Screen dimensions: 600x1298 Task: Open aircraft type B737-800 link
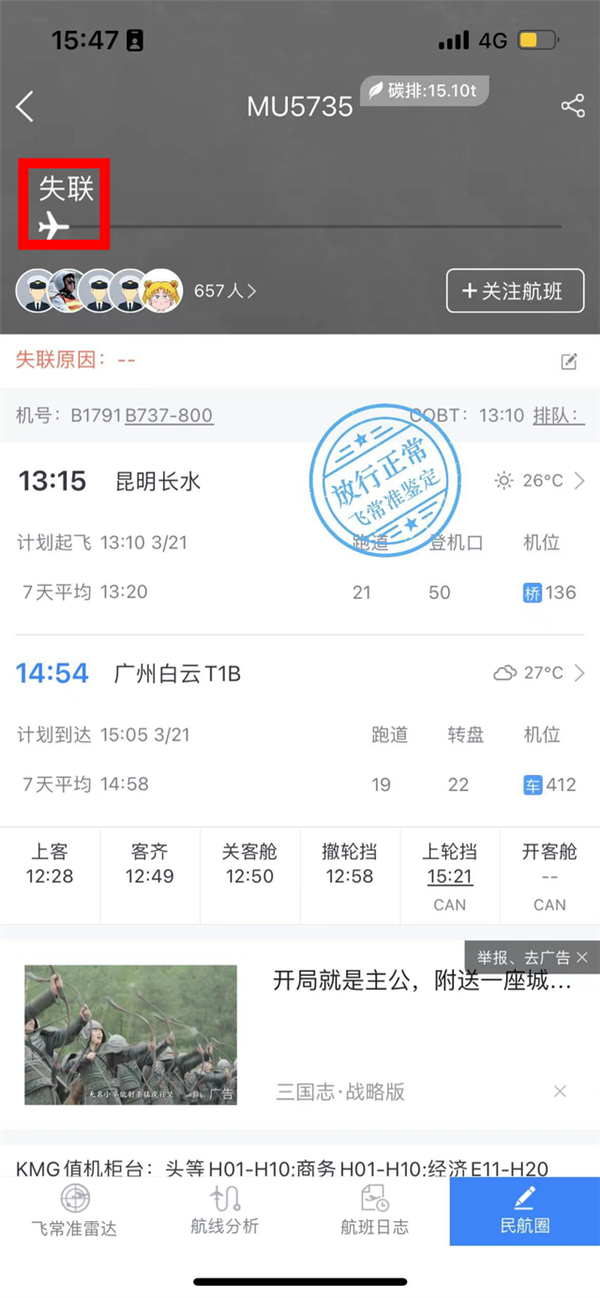(x=169, y=415)
